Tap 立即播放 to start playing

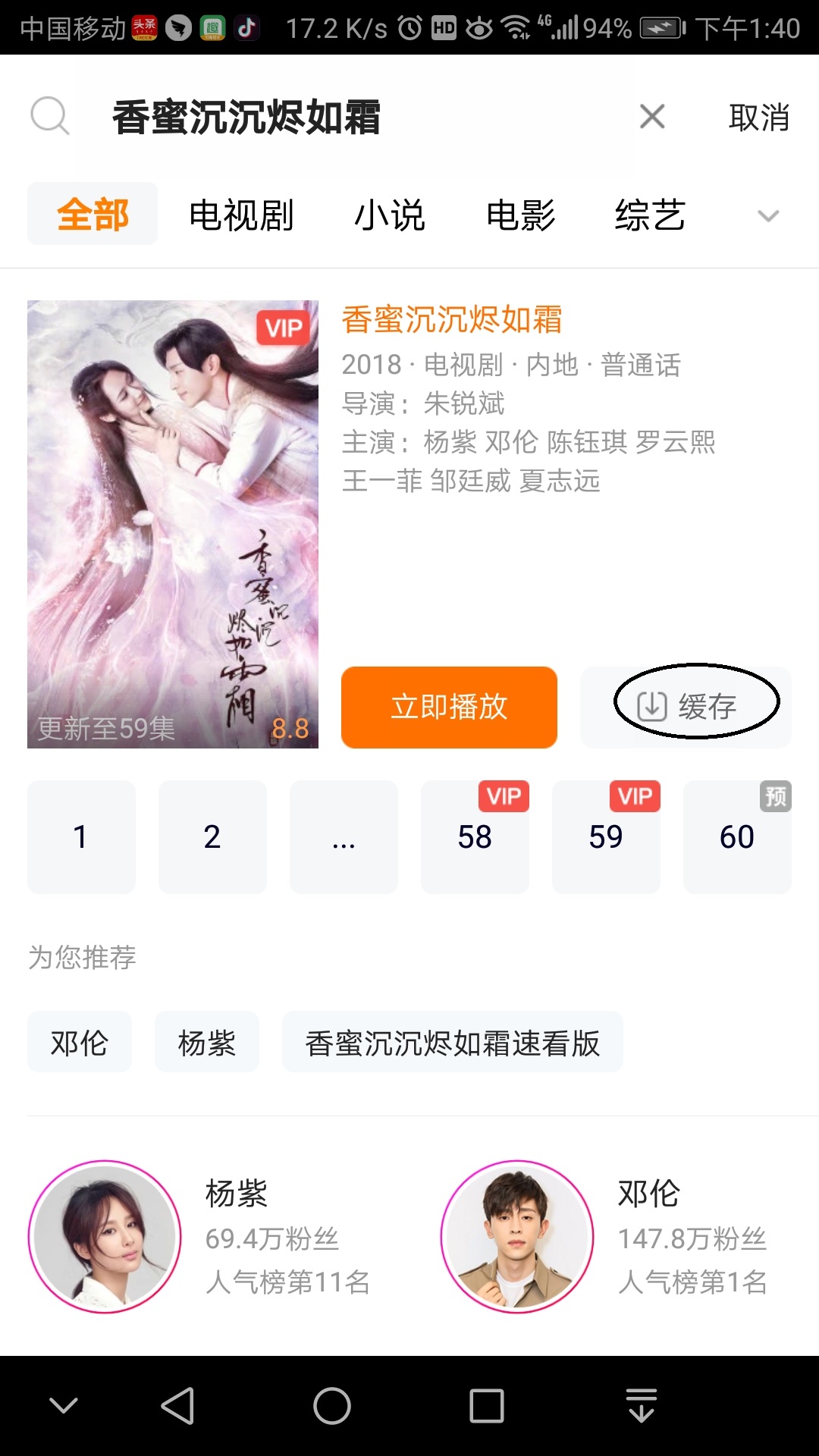(x=449, y=707)
